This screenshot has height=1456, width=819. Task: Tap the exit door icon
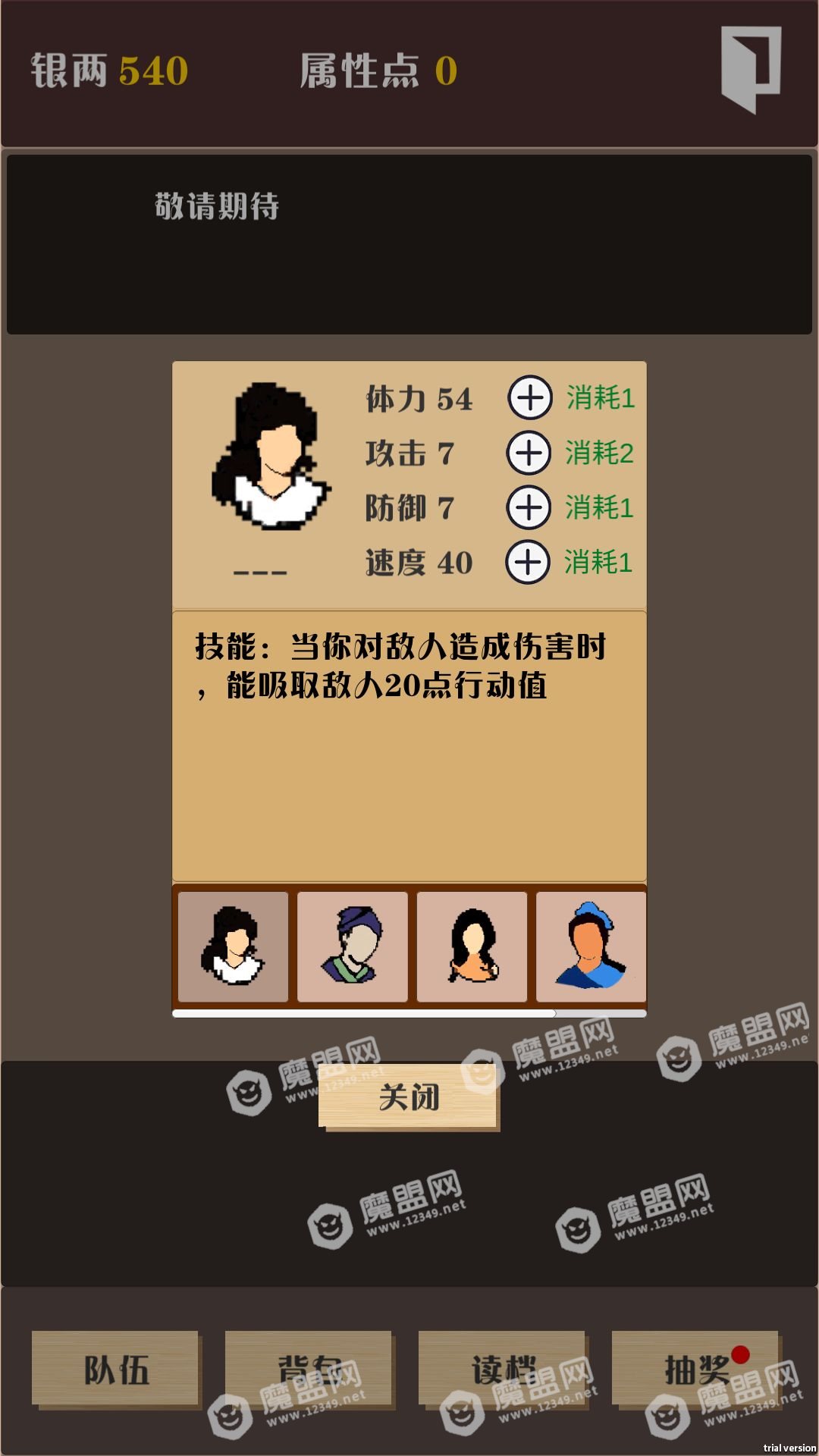750,69
